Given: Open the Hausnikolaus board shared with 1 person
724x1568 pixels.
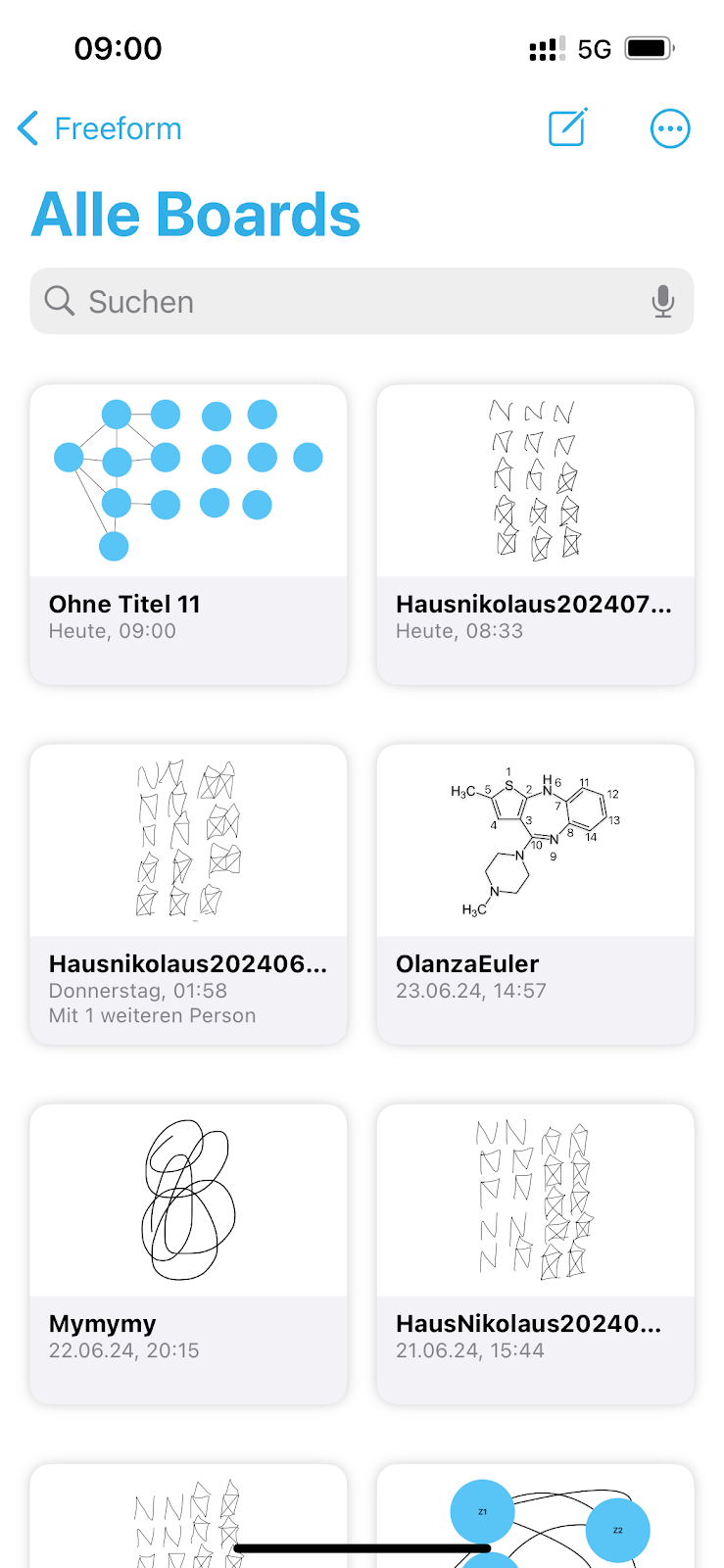Looking at the screenshot, I should (188, 893).
